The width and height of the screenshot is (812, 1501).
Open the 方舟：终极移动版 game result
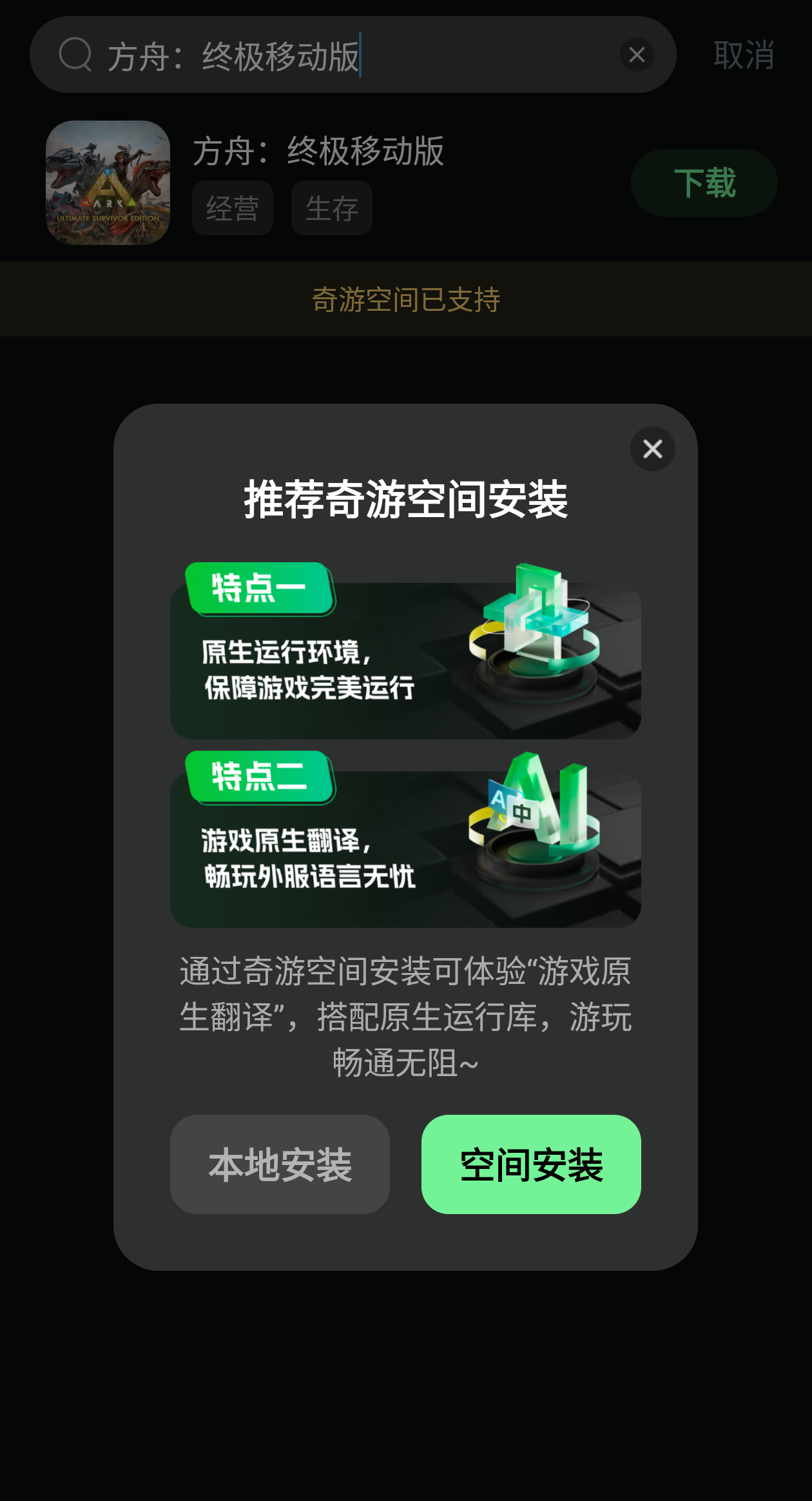click(319, 152)
